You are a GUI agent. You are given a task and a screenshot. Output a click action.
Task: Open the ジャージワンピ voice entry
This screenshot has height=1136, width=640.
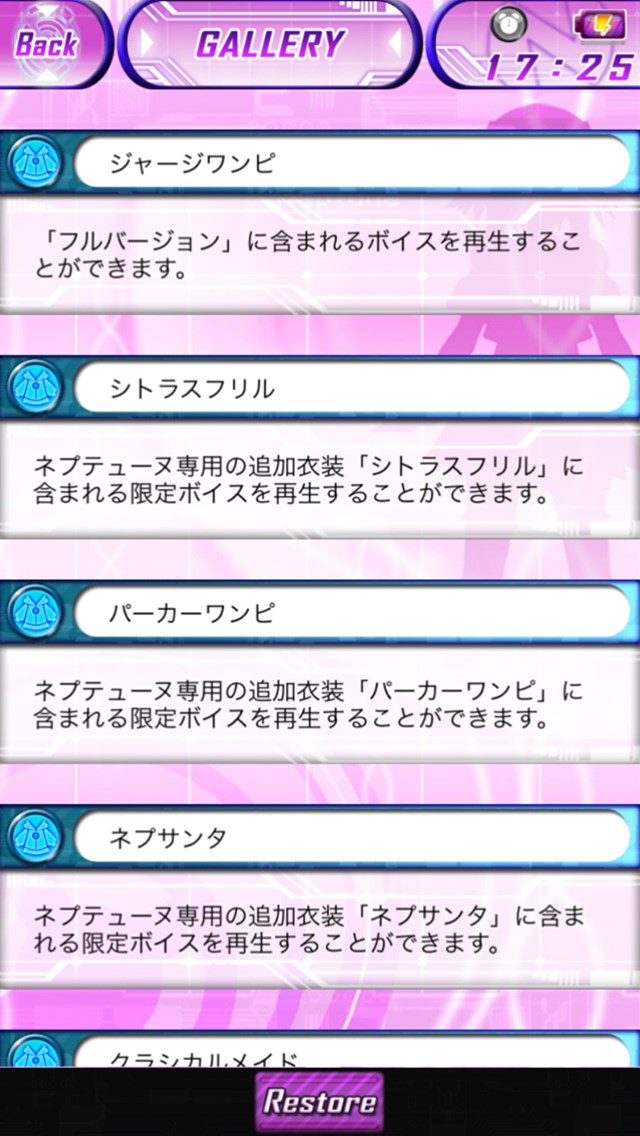tap(350, 163)
